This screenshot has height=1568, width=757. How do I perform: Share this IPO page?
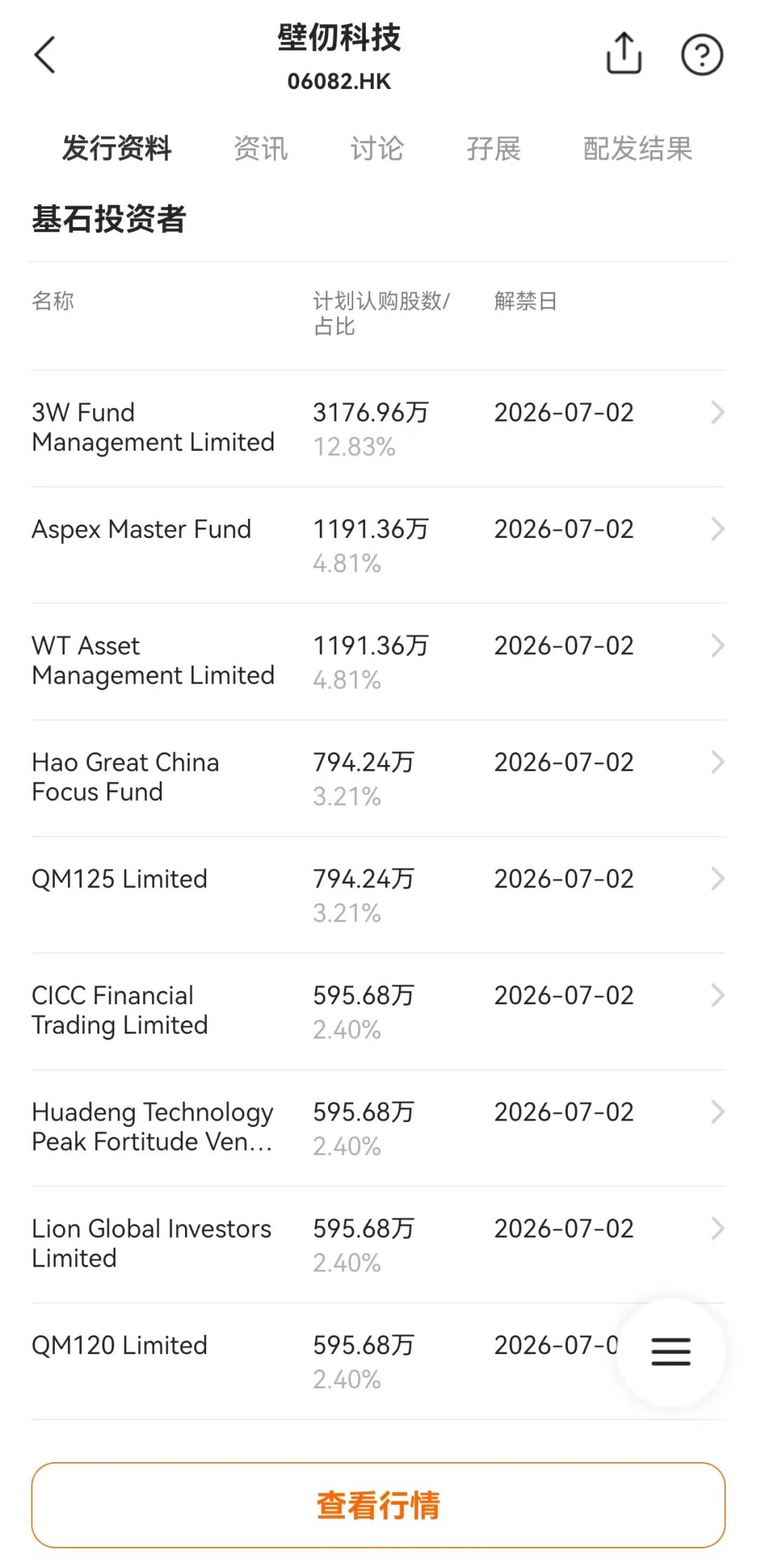(x=623, y=53)
